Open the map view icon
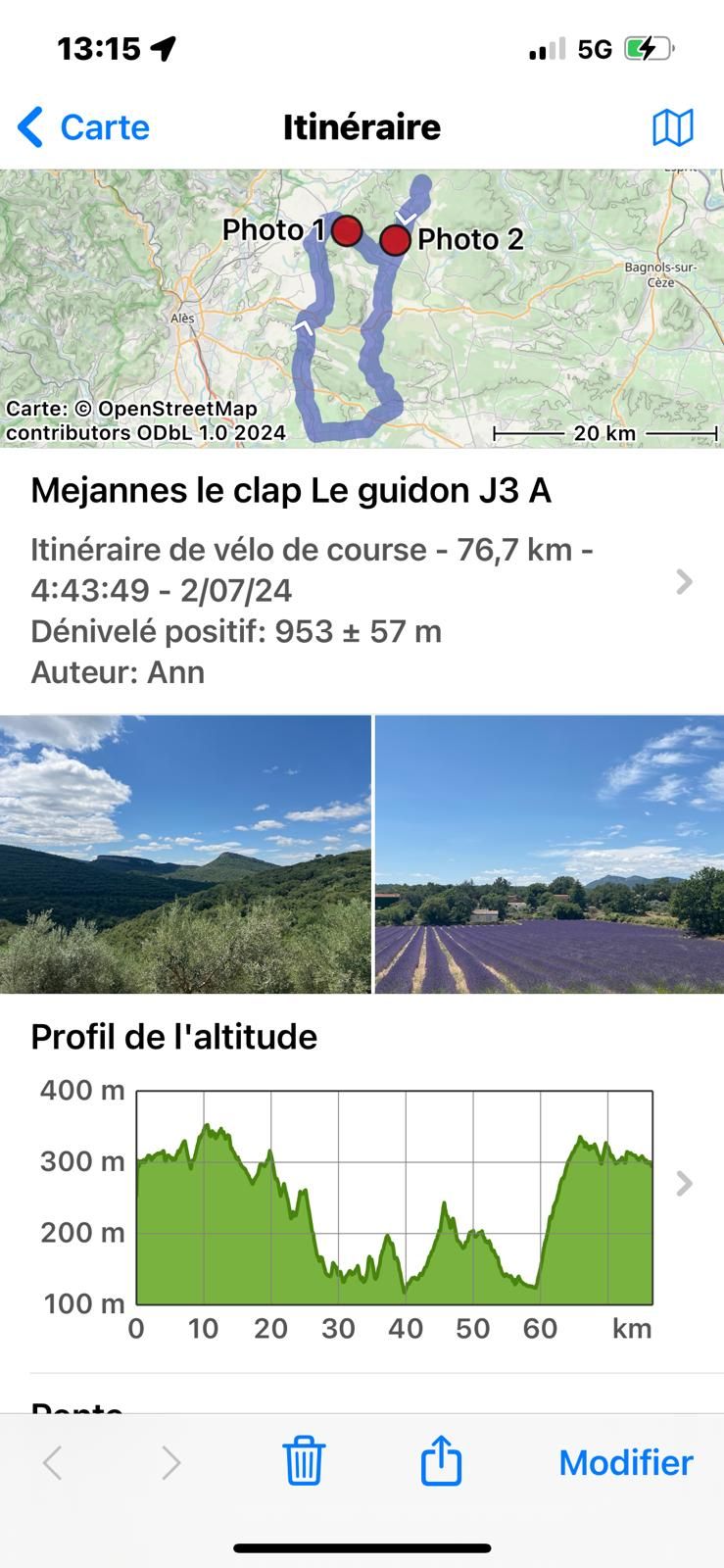 [672, 127]
